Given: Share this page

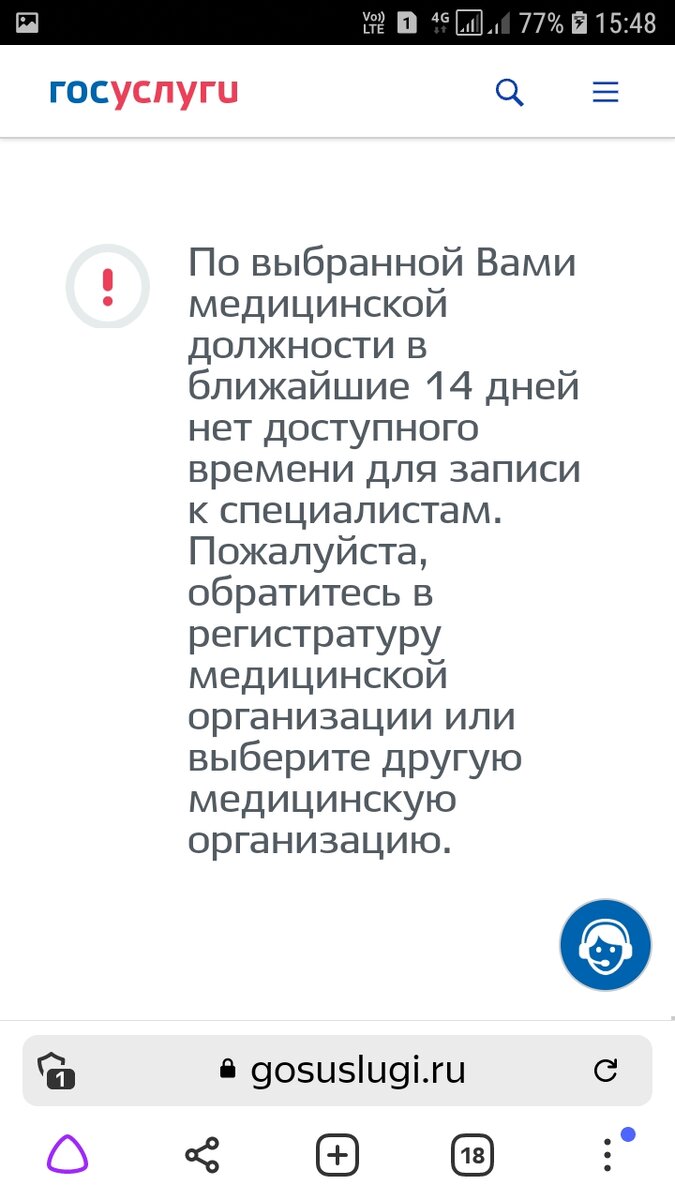Looking at the screenshot, I should point(202,1156).
